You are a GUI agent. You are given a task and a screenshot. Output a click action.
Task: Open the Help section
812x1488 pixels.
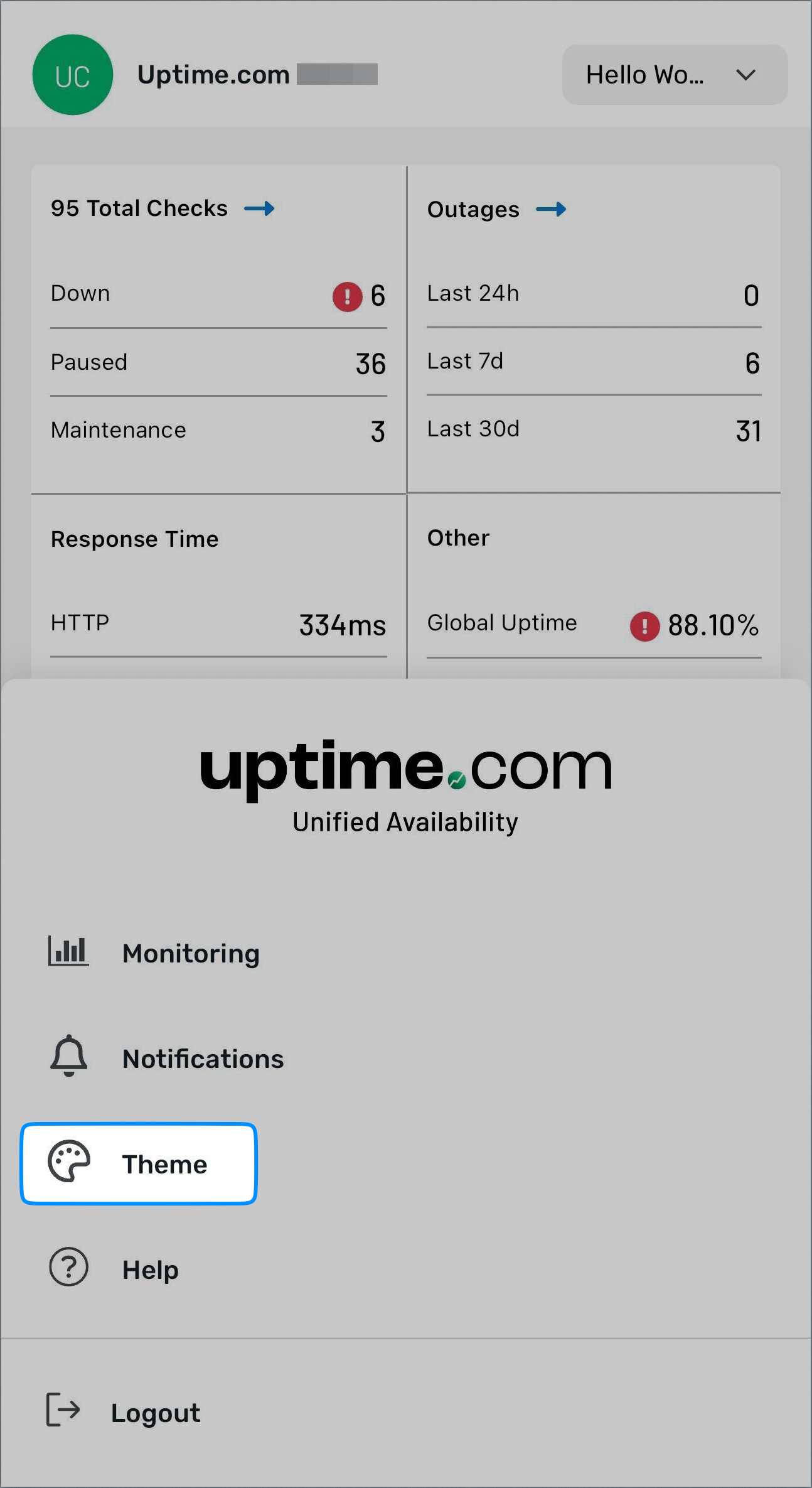pos(114,1269)
